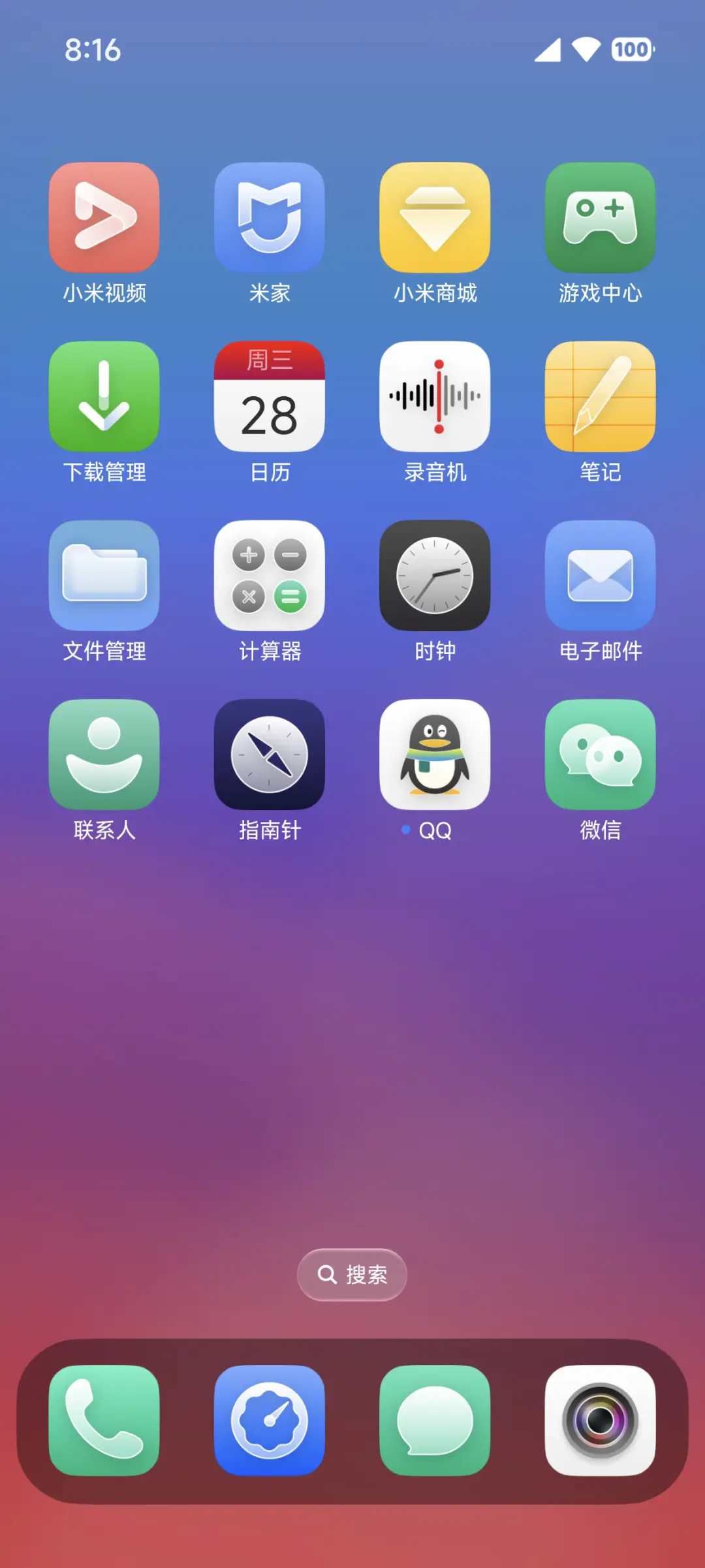The width and height of the screenshot is (705, 1568).
Task: Open the 日历 calendar showing date 28
Action: 270,396
